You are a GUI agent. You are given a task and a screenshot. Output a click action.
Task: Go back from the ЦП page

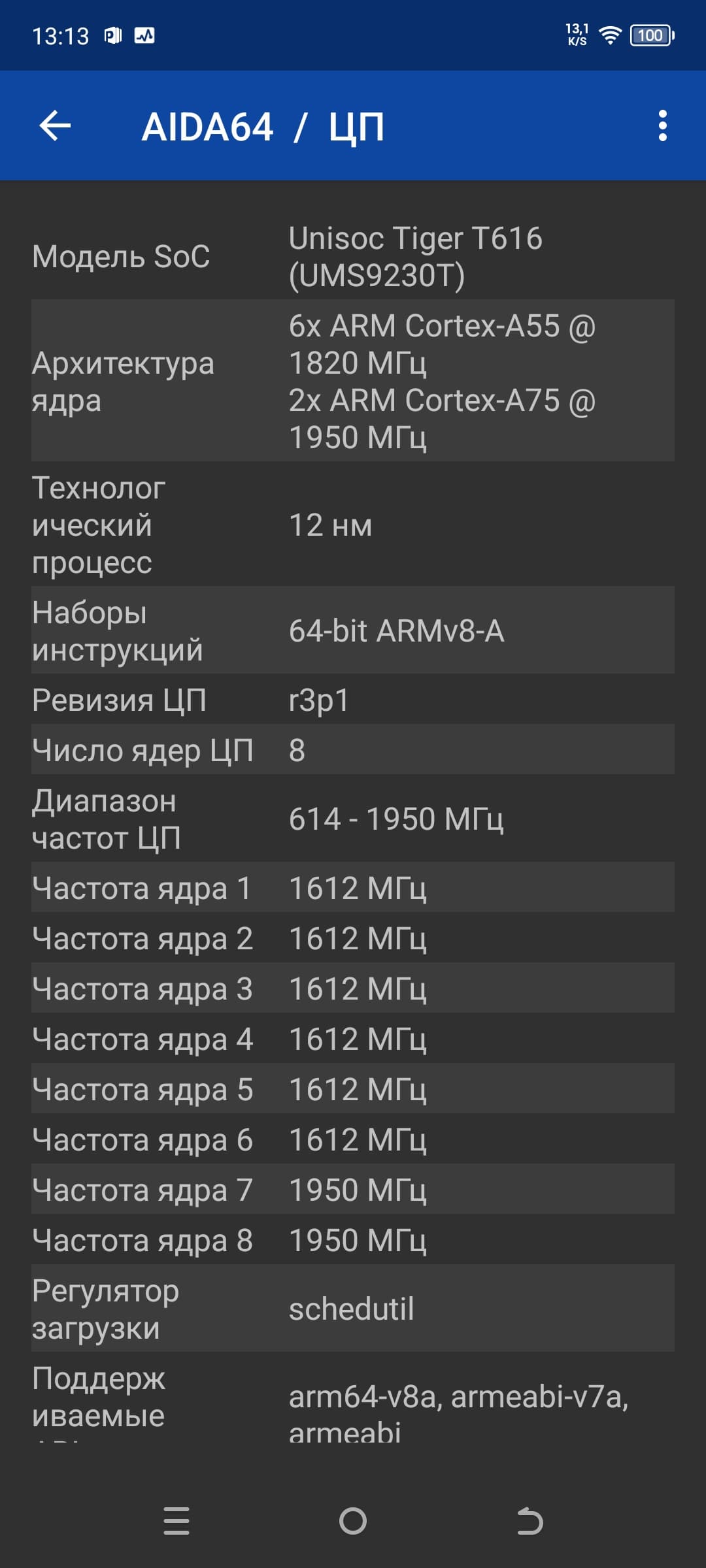55,125
